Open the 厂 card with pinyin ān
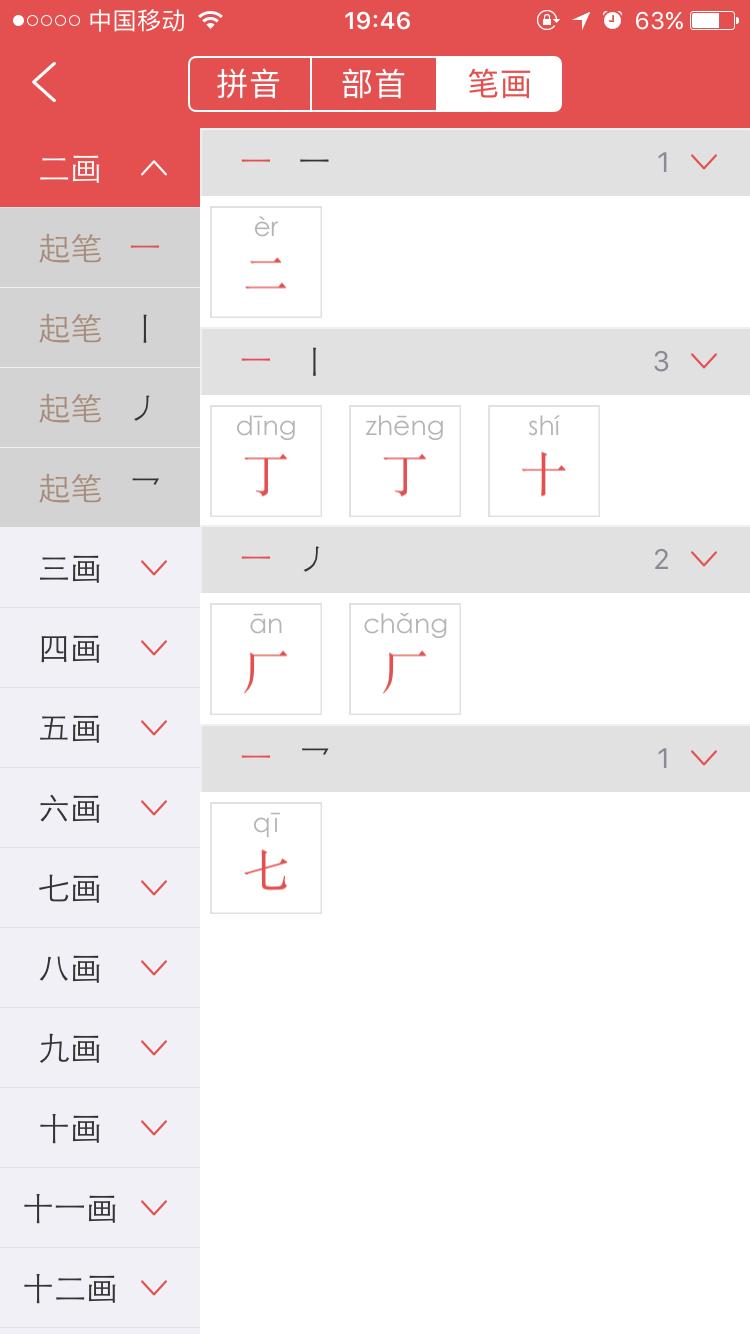This screenshot has height=1334, width=750. [266, 659]
